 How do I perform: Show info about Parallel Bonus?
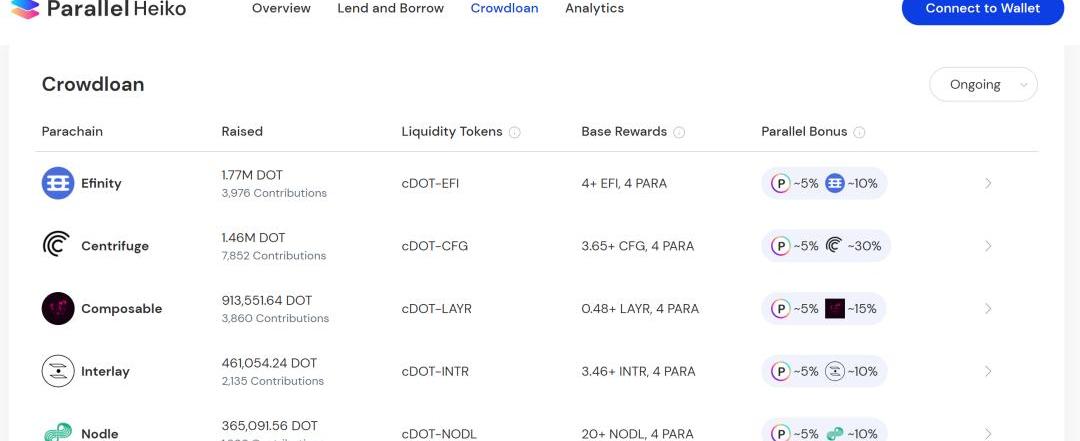pyautogui.click(x=859, y=132)
